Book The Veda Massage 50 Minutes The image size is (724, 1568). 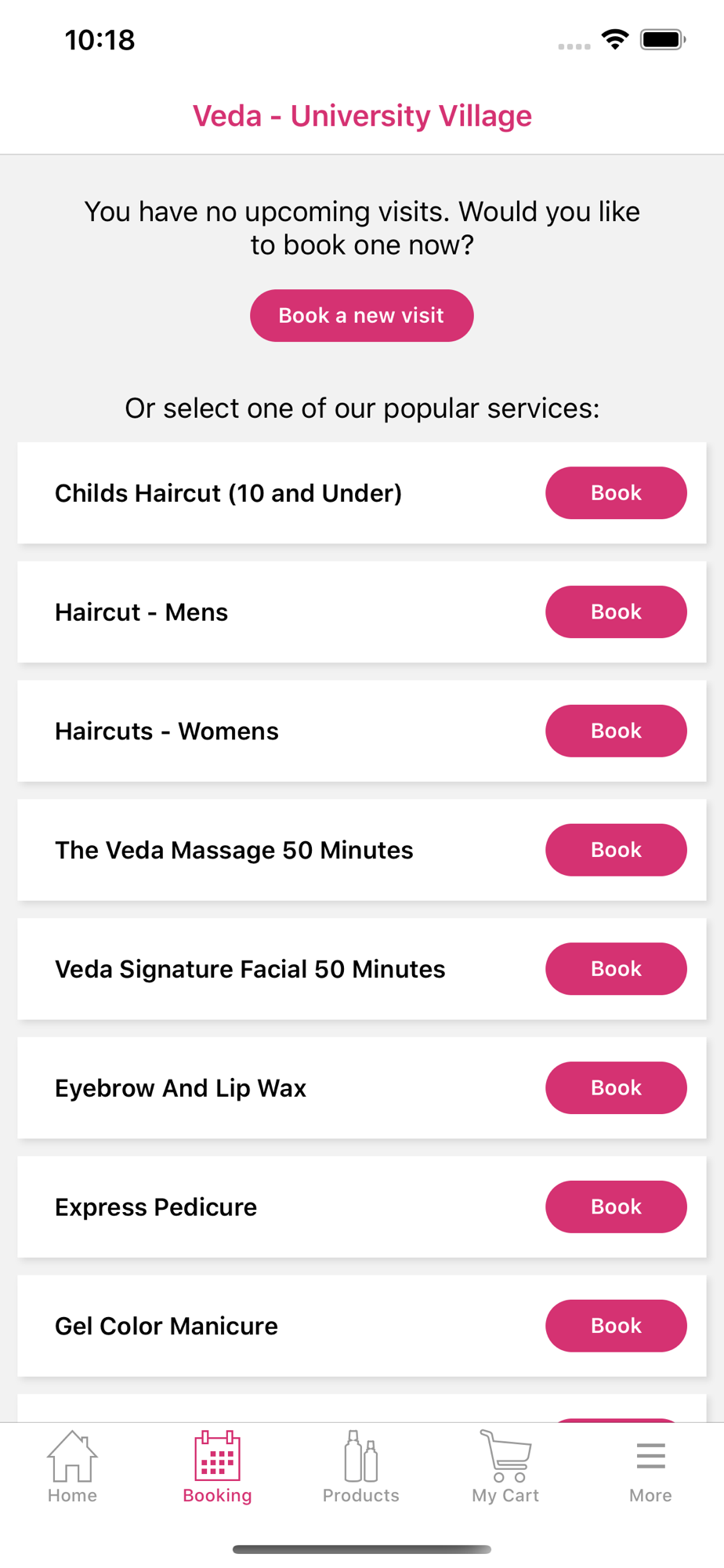(x=616, y=850)
